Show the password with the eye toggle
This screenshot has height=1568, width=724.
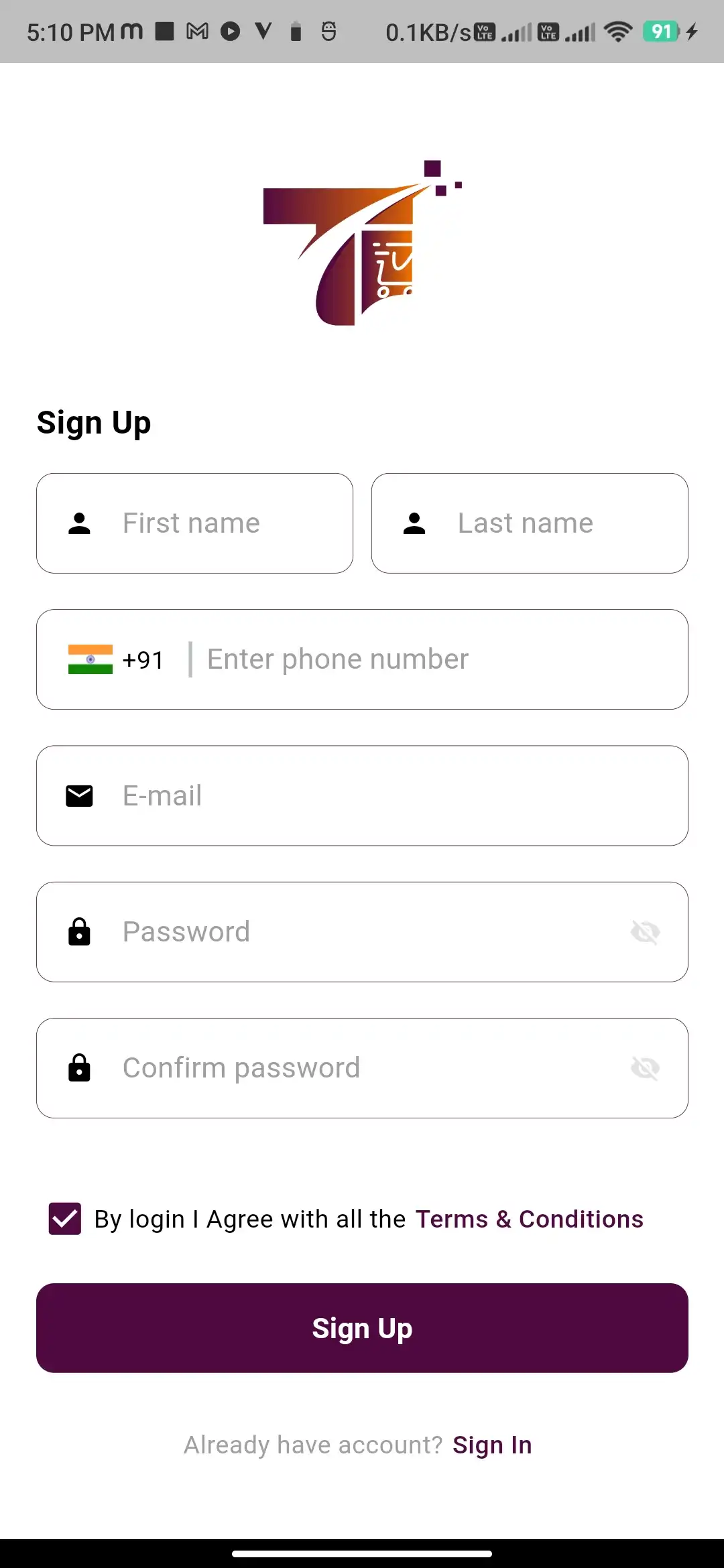[646, 932]
